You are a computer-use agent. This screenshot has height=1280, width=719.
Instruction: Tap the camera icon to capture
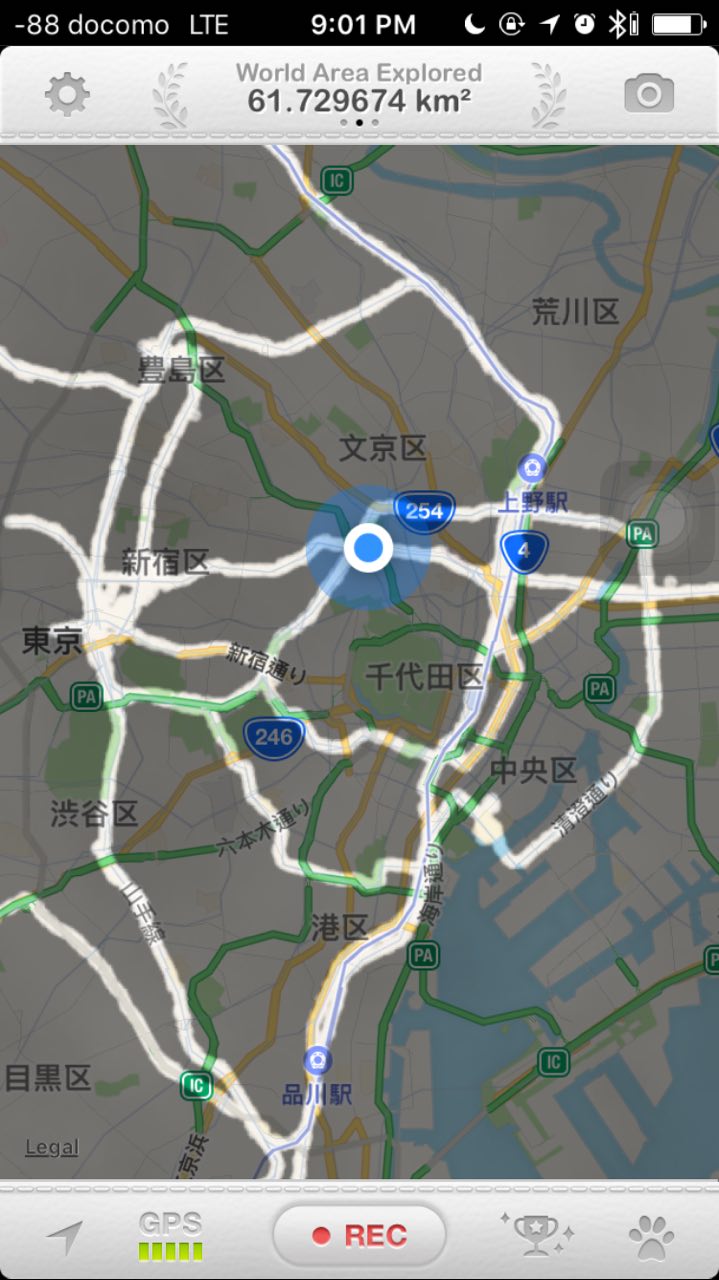coord(649,95)
